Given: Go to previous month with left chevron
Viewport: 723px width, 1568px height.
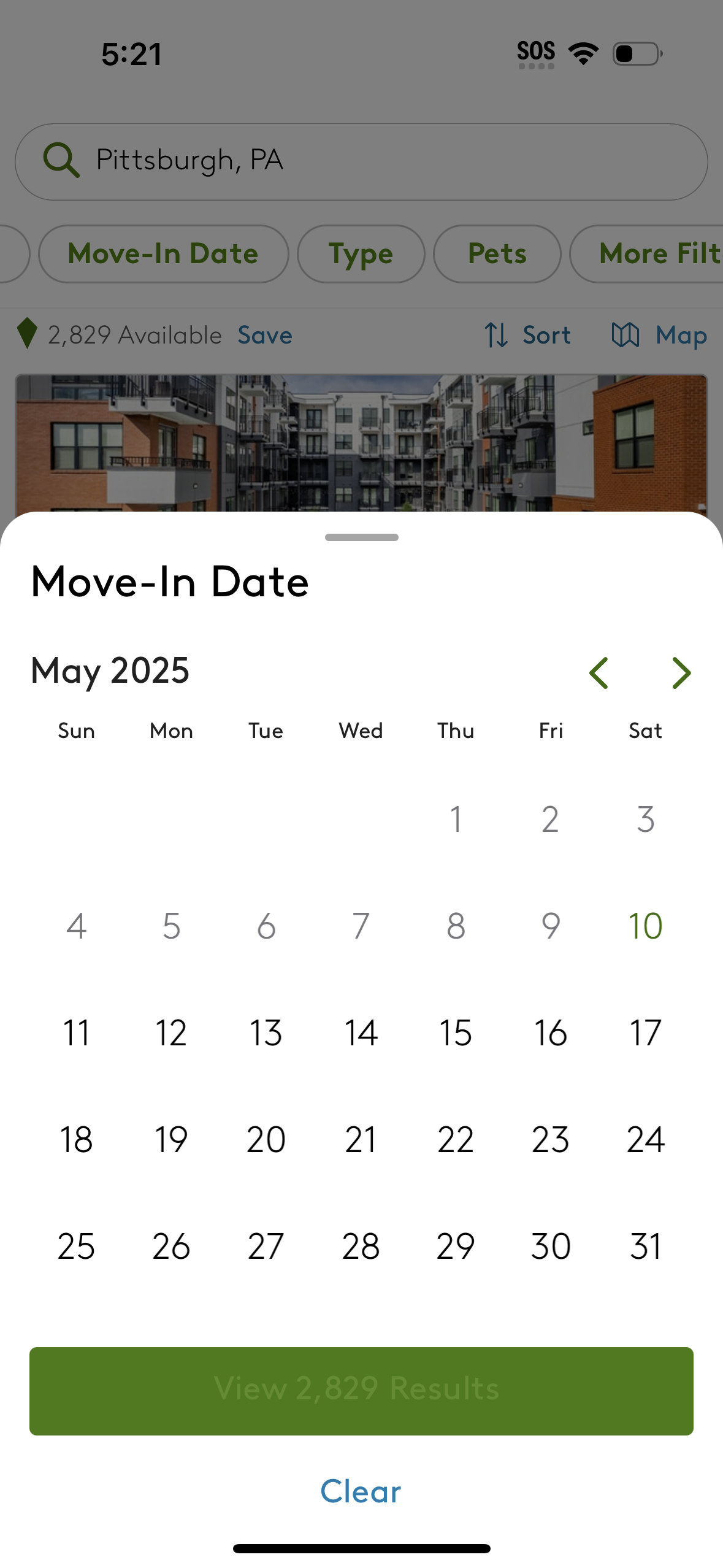Looking at the screenshot, I should [599, 673].
